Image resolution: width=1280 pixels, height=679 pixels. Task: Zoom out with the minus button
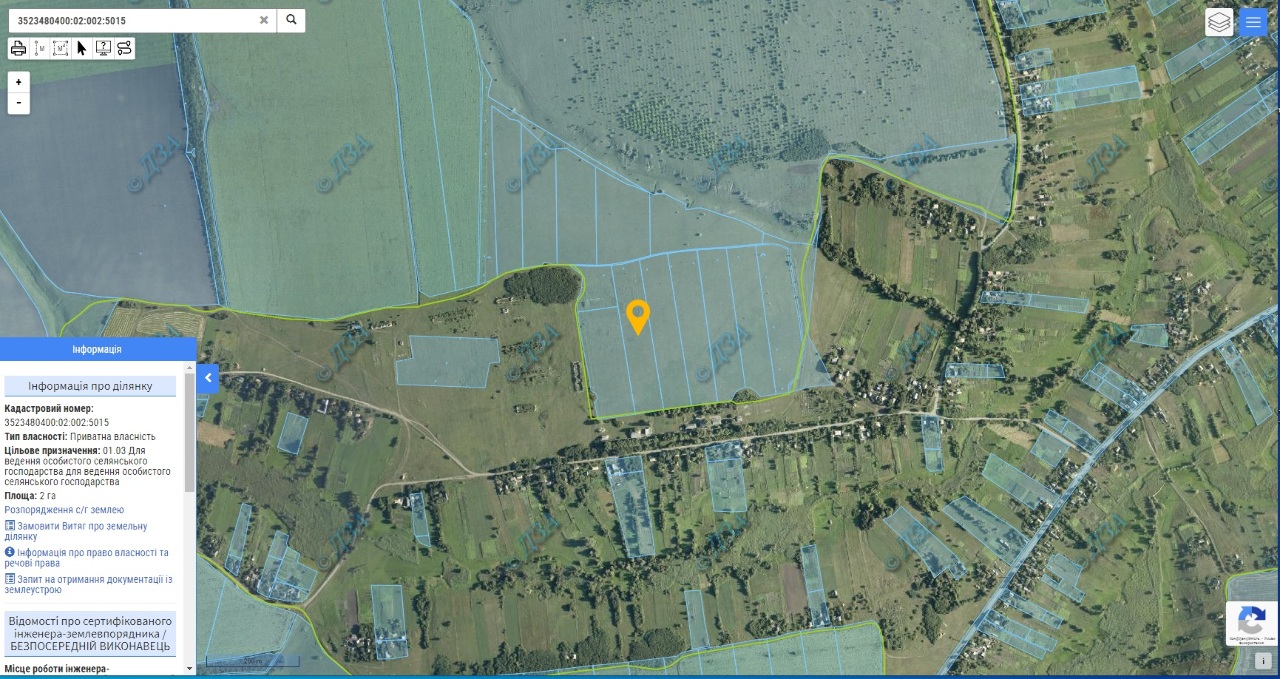[18, 103]
